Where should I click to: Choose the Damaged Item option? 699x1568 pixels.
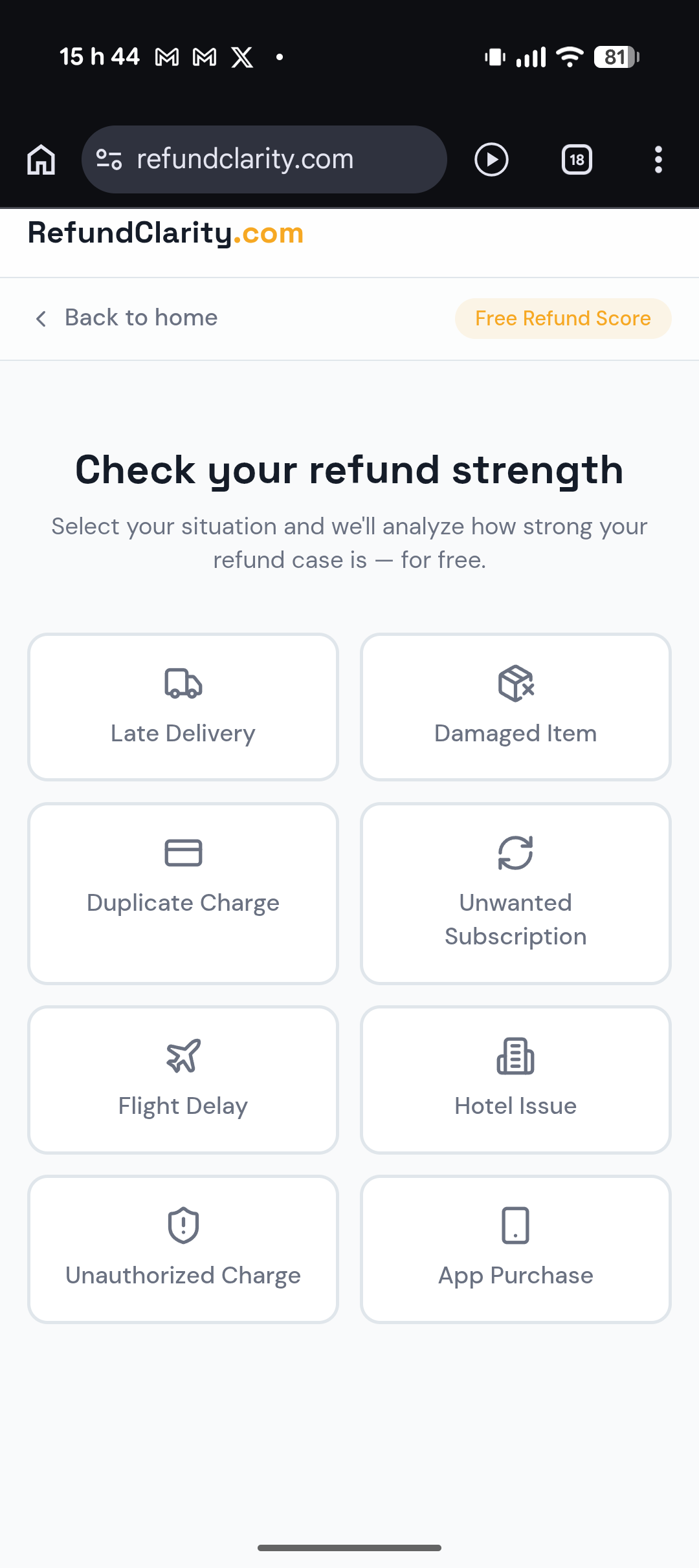click(515, 707)
